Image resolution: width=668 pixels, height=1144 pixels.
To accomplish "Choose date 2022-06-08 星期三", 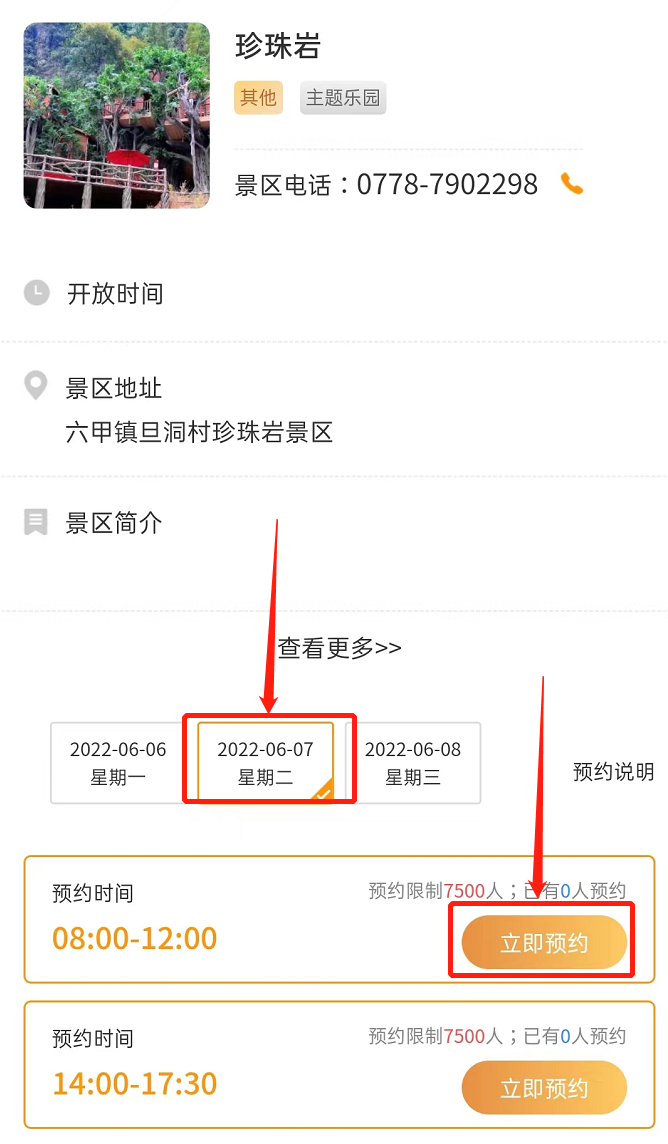I will [x=413, y=763].
